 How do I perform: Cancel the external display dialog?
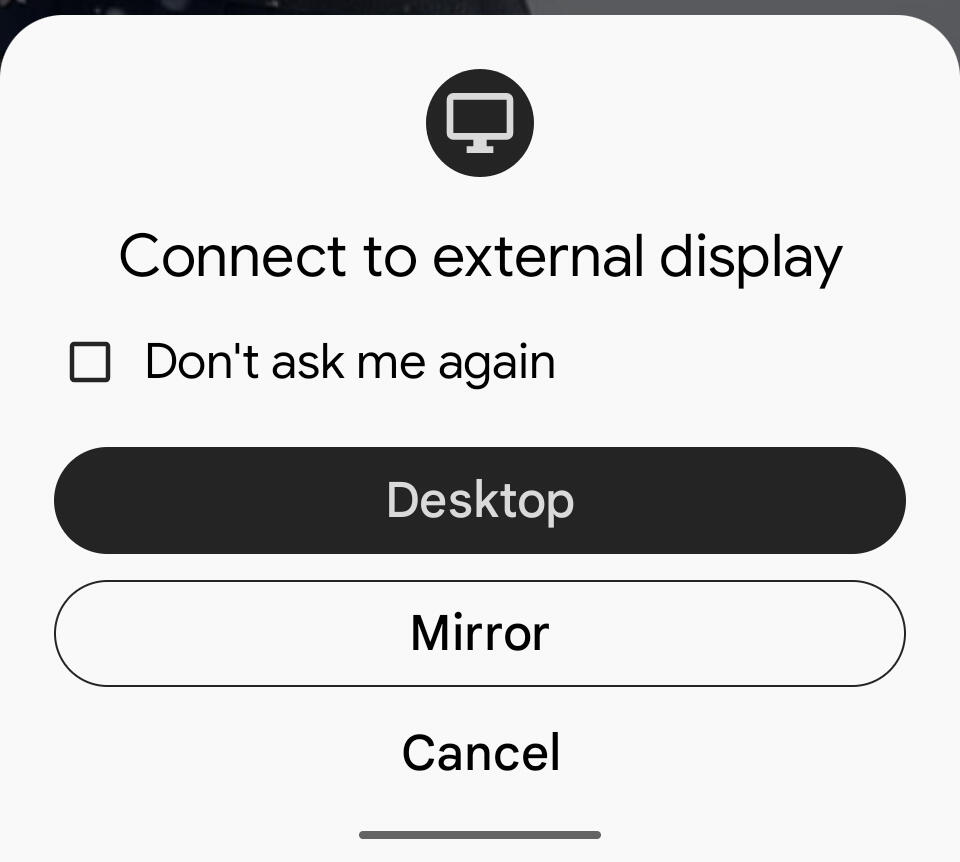pyautogui.click(x=480, y=752)
